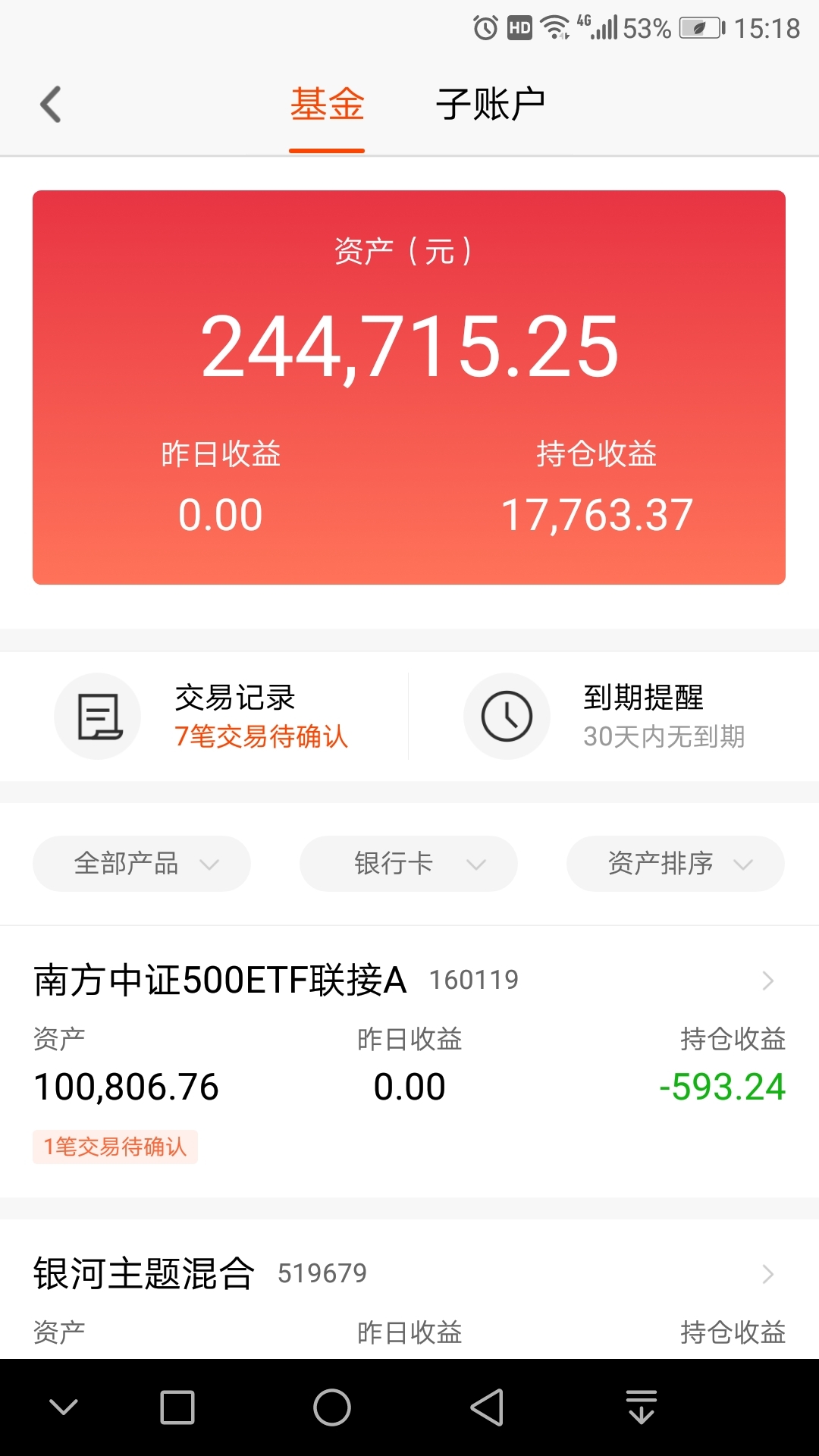
Task: Switch to the 子账户 tab
Action: coord(491,105)
